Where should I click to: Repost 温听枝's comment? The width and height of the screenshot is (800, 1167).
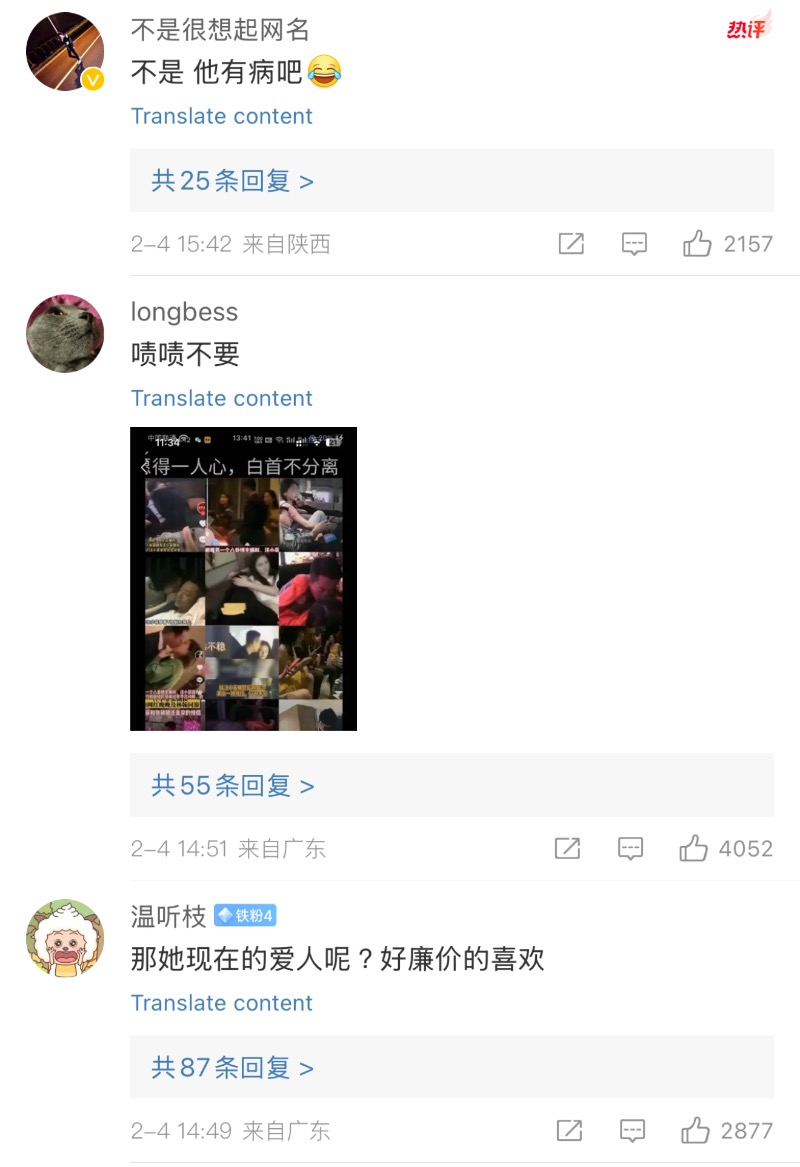[x=569, y=1131]
